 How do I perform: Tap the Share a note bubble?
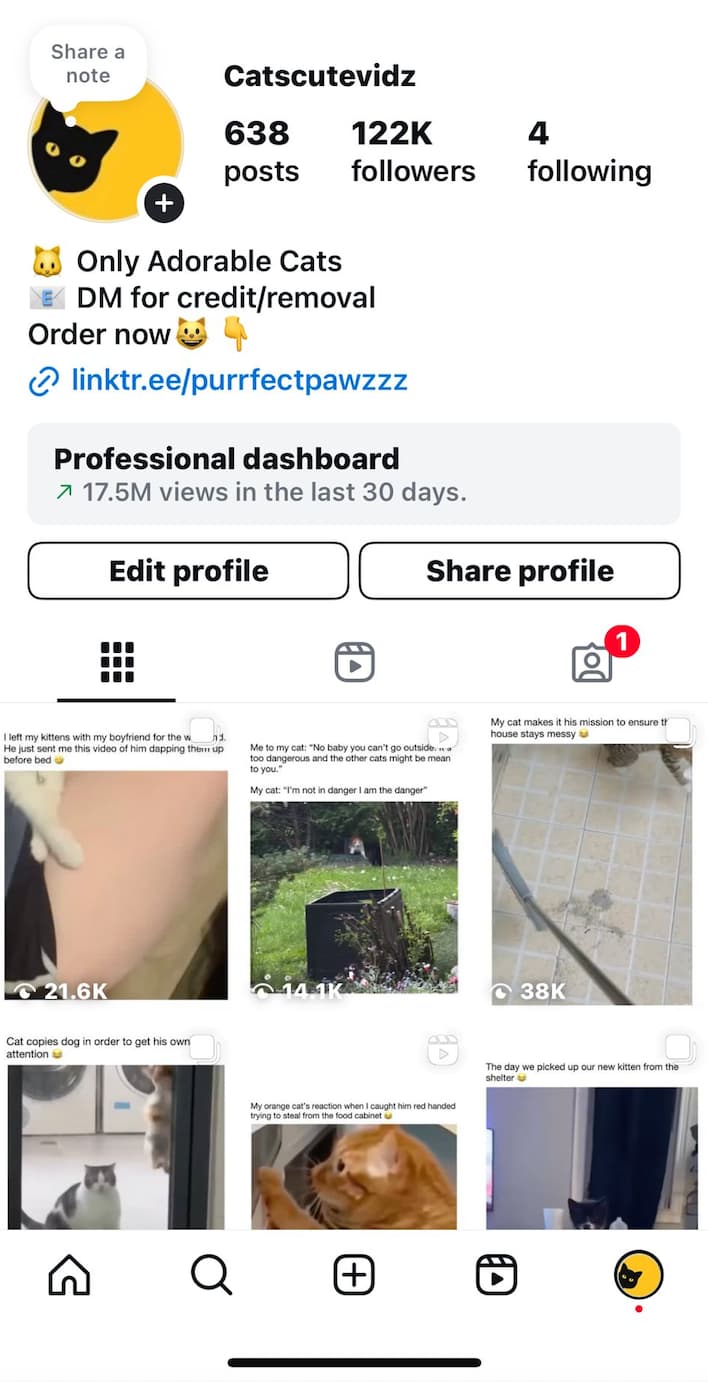click(88, 63)
